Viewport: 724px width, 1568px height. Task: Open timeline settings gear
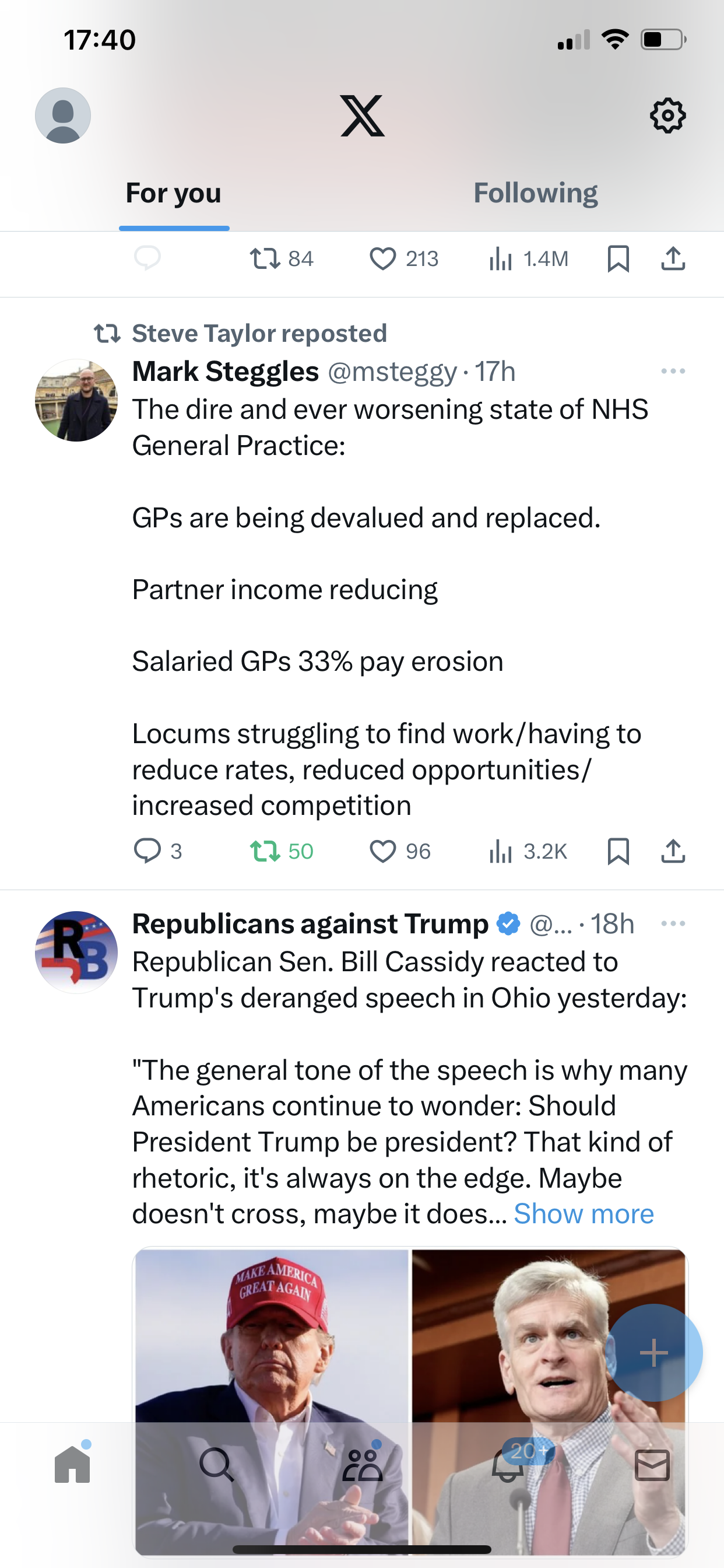click(x=668, y=115)
